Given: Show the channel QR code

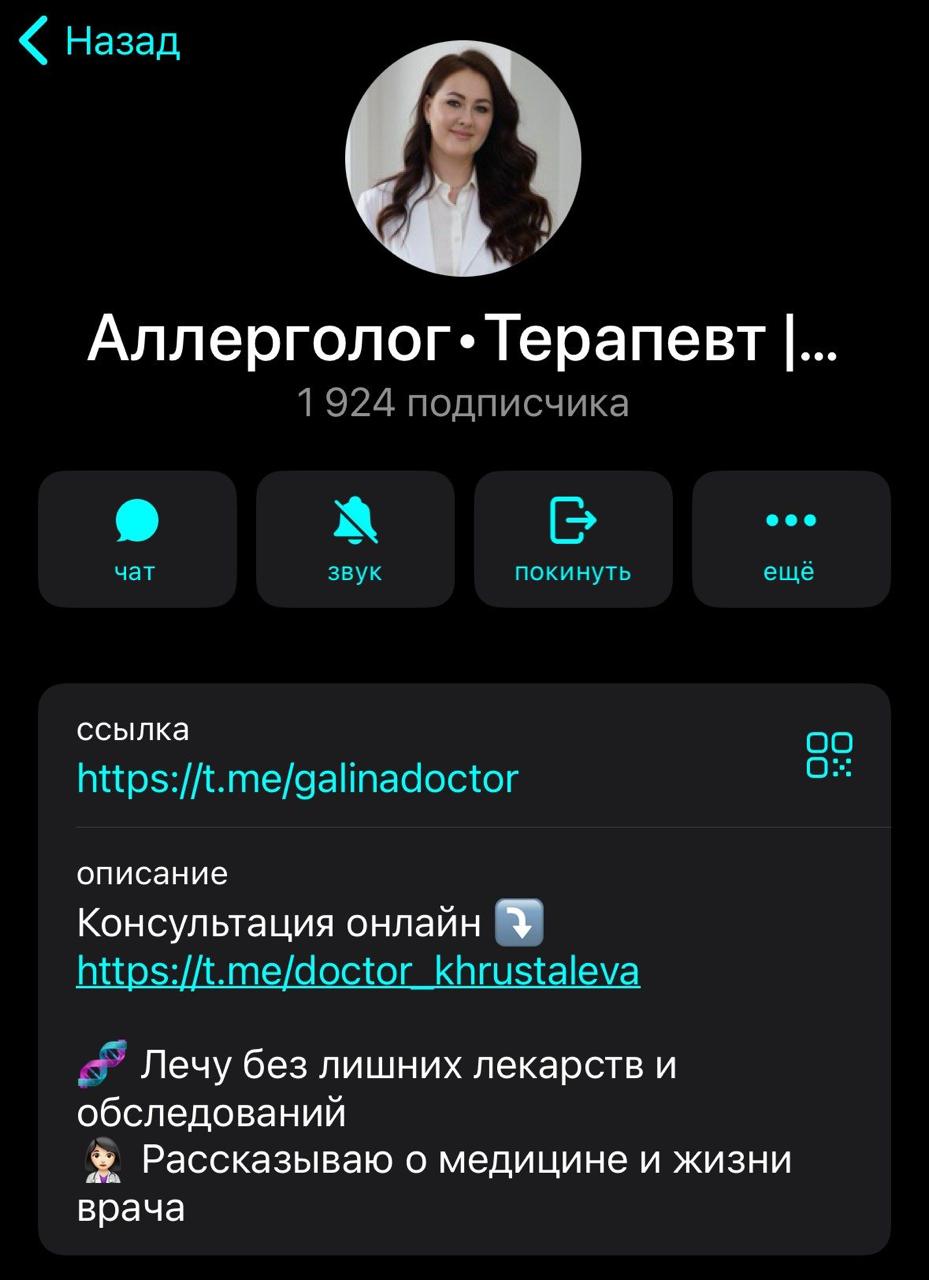Looking at the screenshot, I should pyautogui.click(x=829, y=755).
